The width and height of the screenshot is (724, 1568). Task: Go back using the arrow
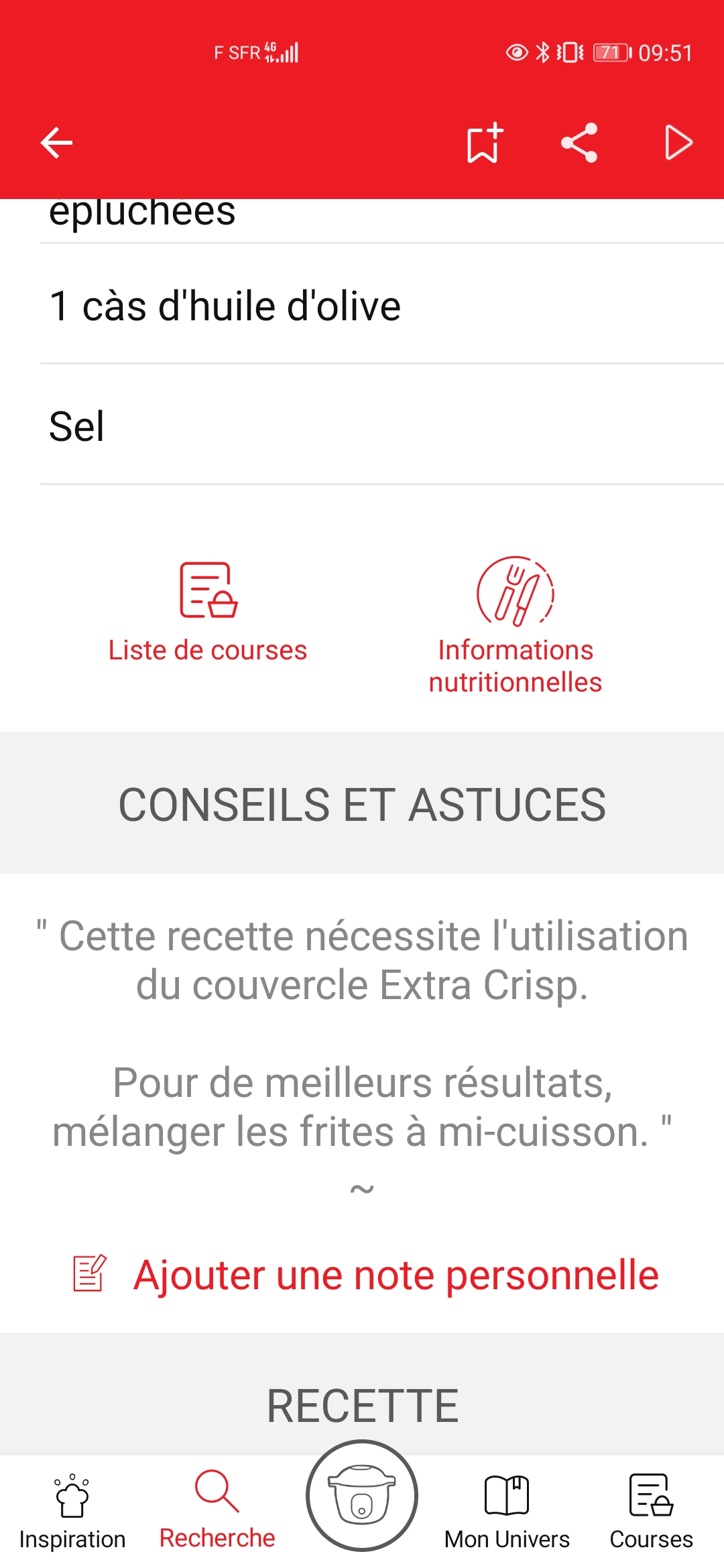pos(56,143)
